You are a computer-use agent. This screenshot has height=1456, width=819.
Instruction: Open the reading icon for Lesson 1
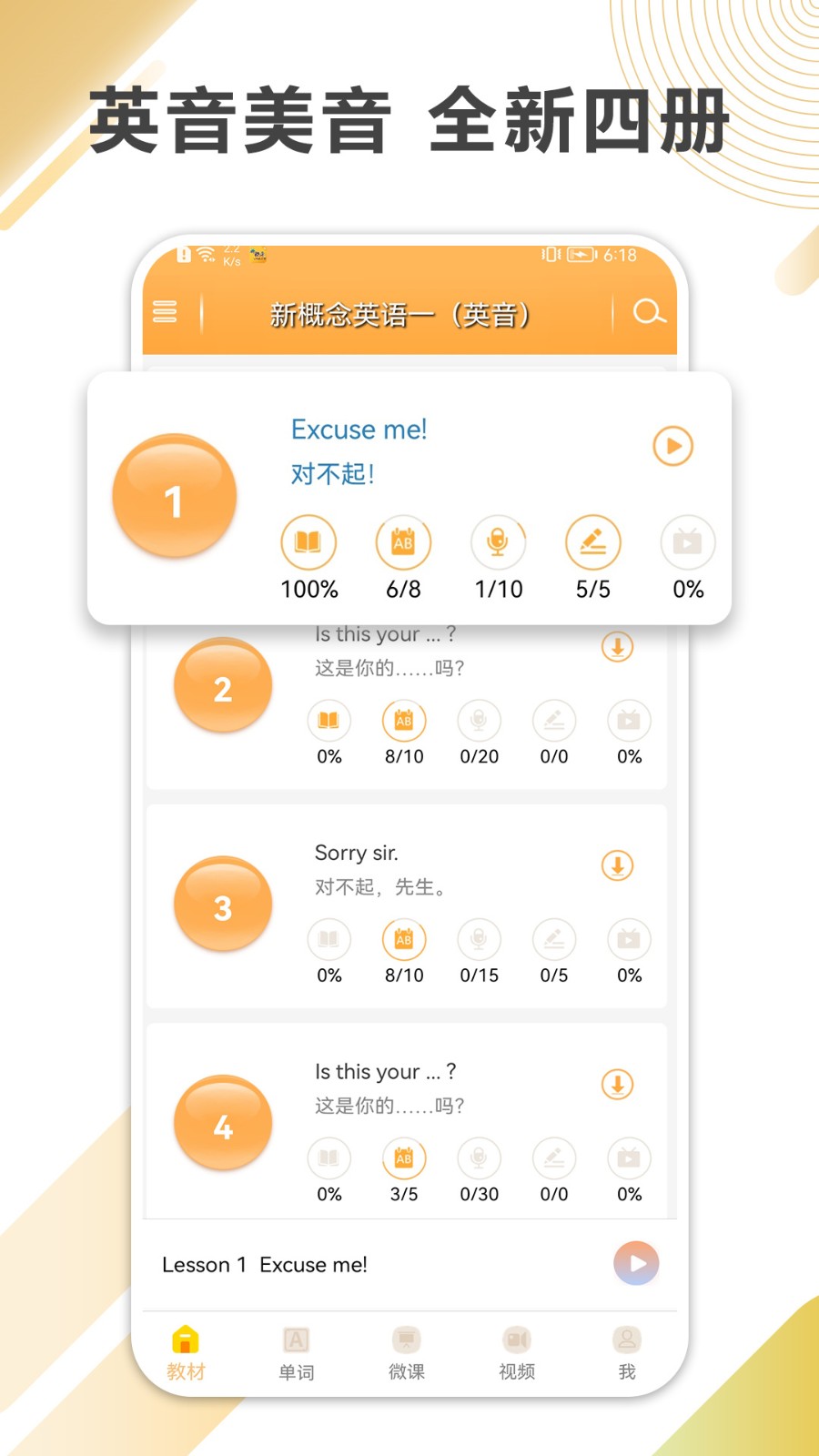pos(308,541)
